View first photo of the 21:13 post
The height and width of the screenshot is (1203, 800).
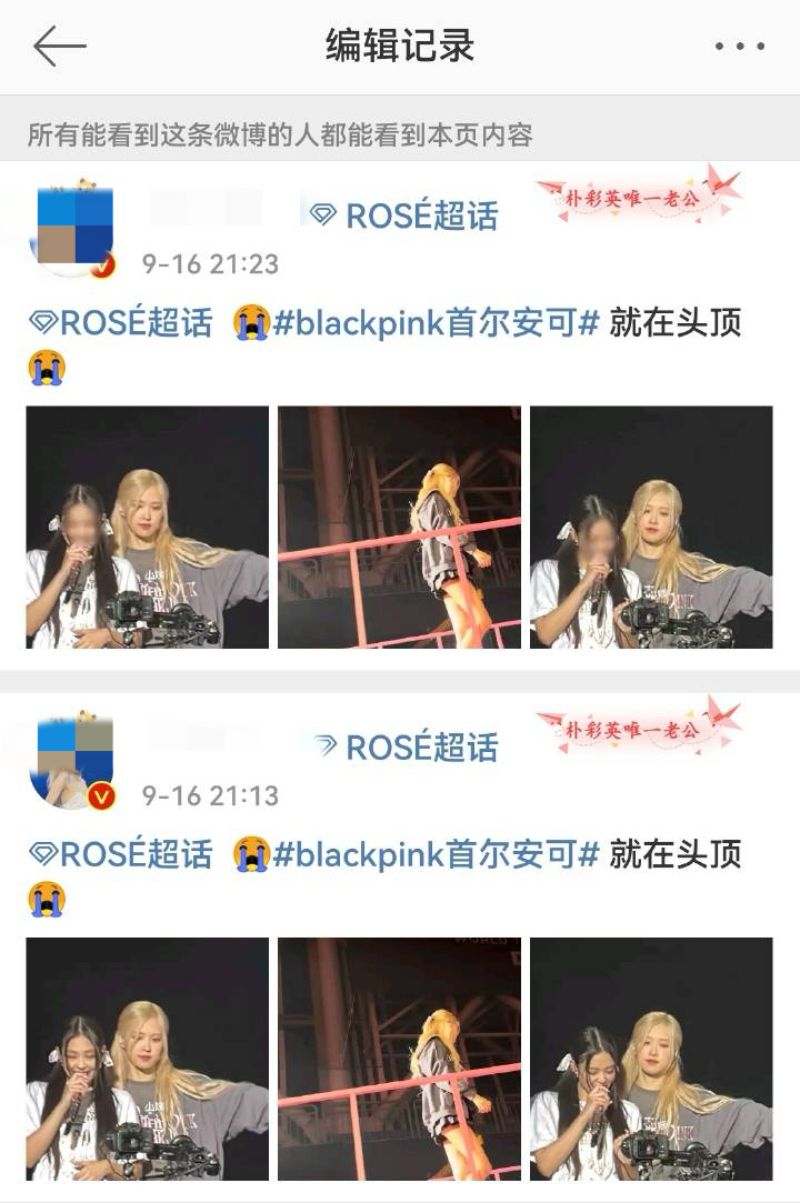[147, 1059]
